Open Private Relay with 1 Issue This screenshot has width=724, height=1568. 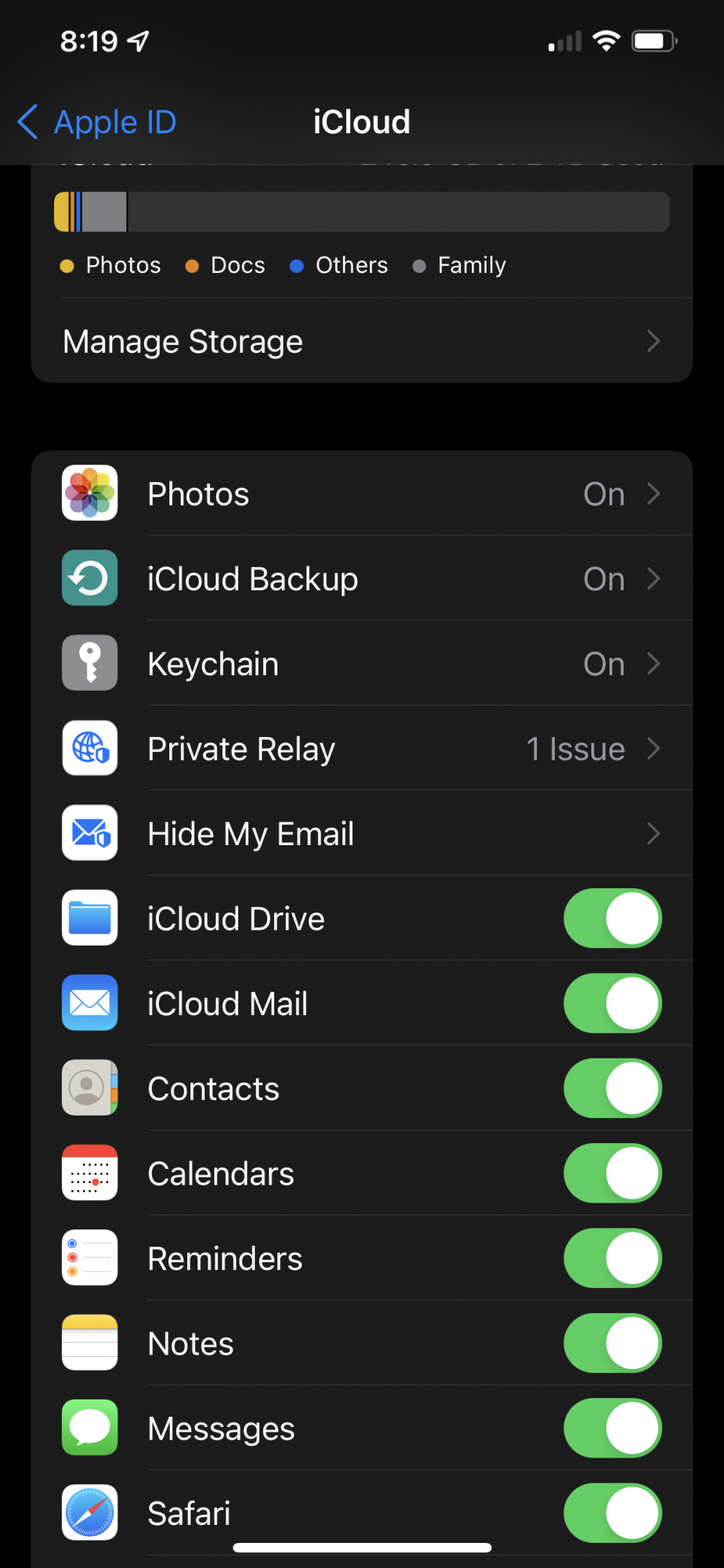(x=362, y=749)
